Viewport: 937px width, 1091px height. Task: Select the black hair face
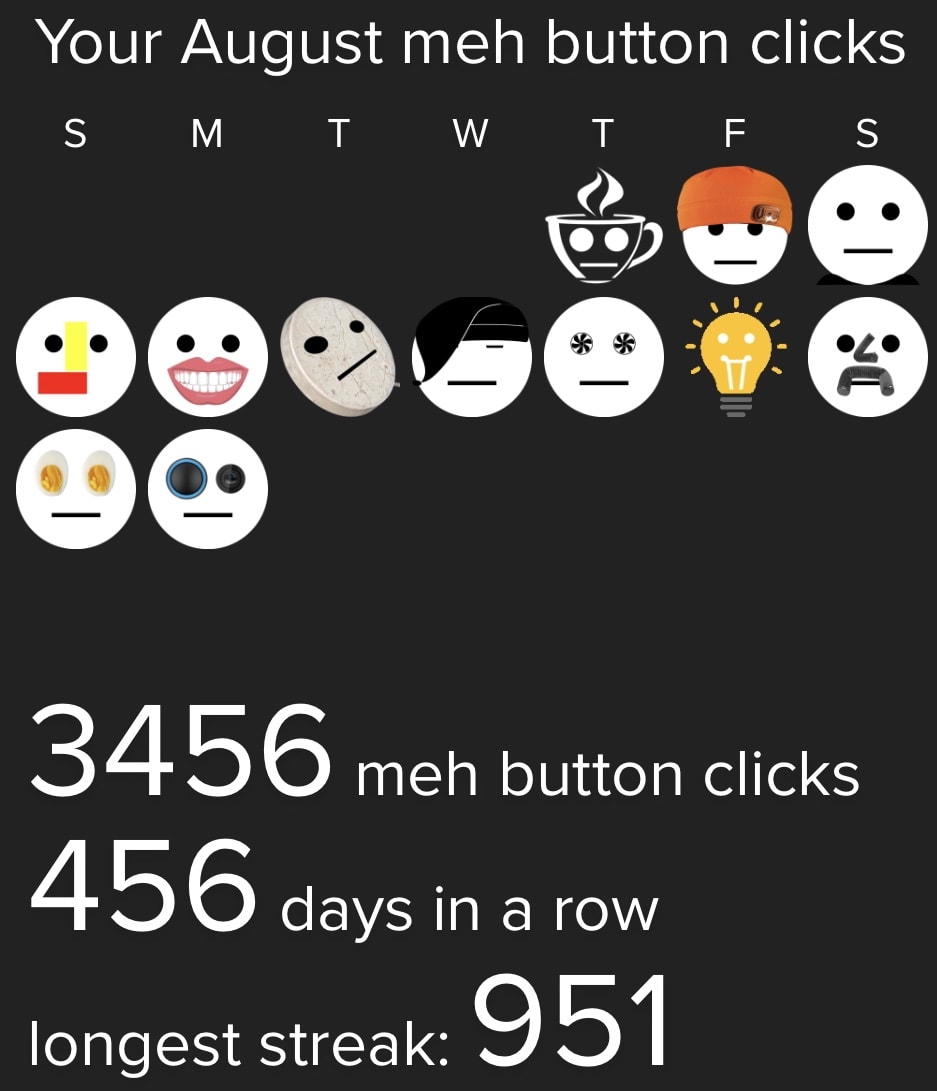(x=470, y=357)
